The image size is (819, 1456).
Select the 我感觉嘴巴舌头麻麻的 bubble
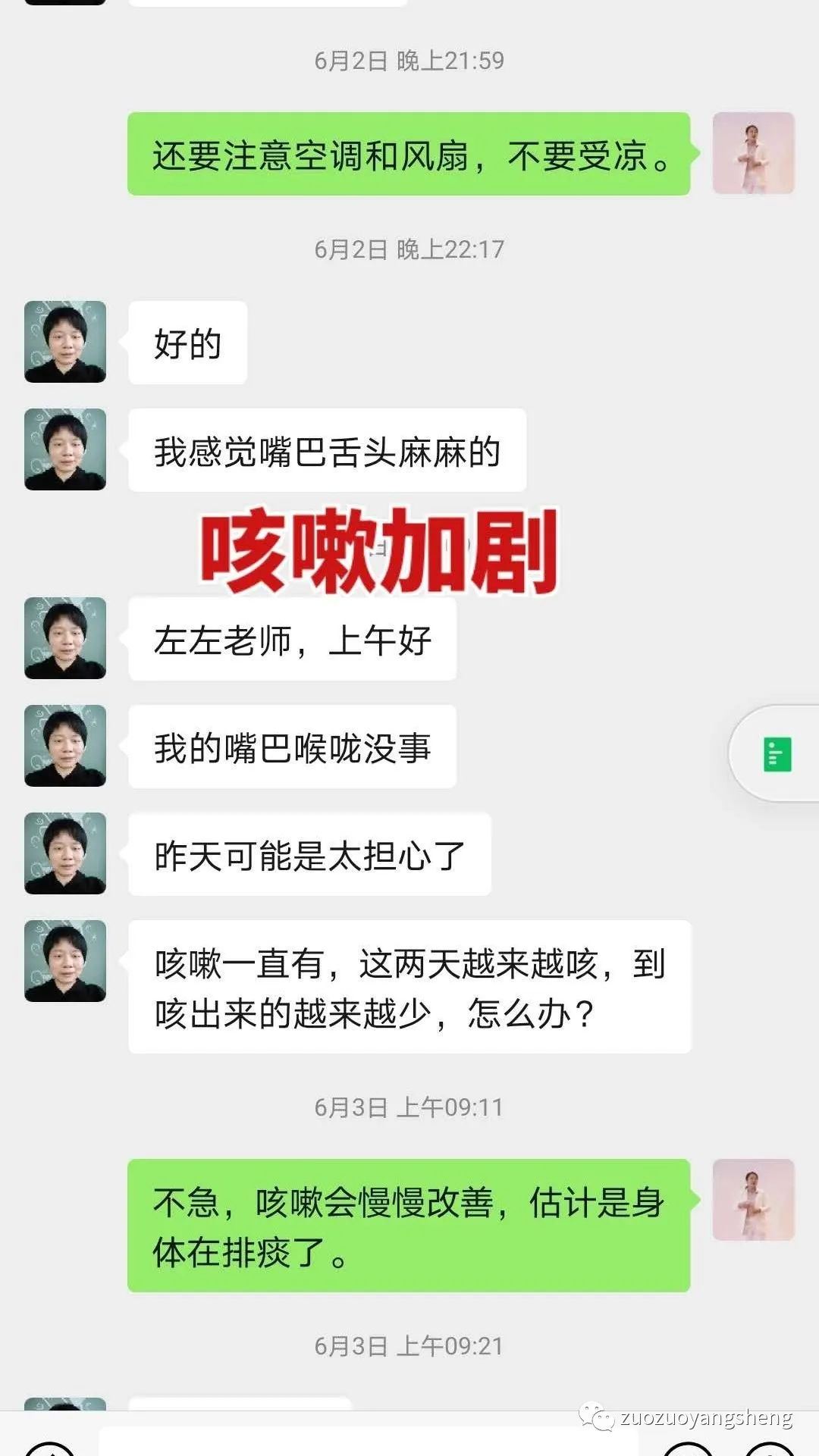coord(326,449)
